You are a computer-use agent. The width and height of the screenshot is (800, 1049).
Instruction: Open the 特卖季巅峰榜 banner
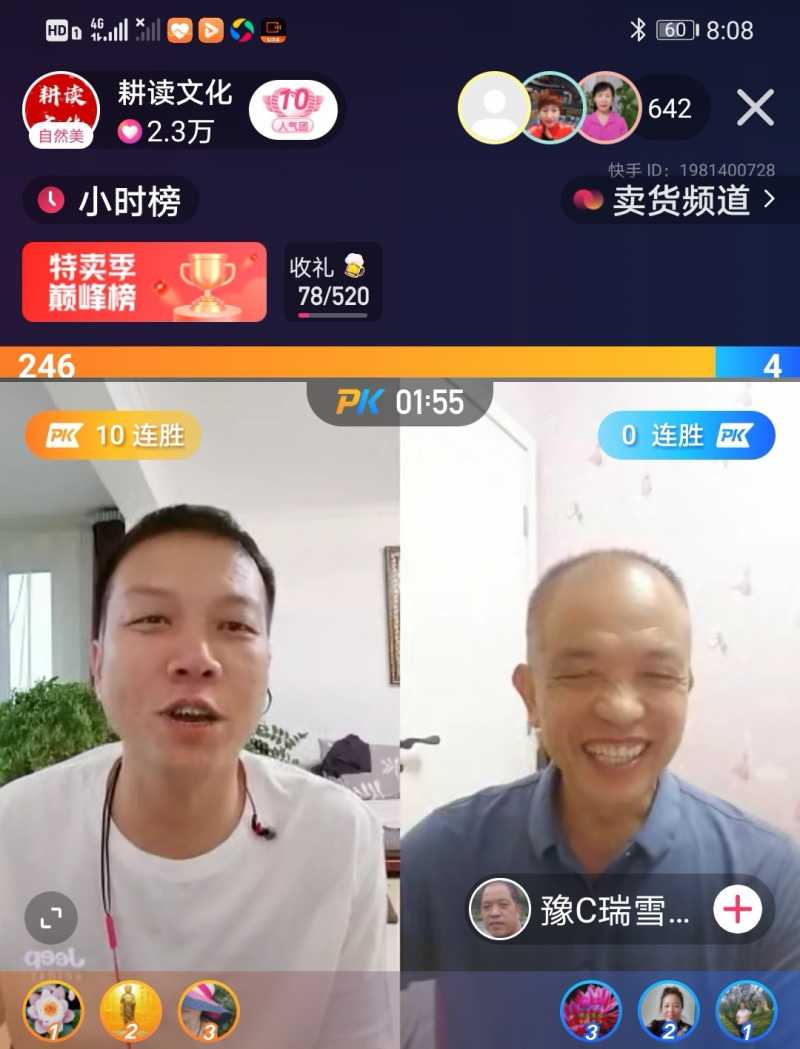point(144,282)
